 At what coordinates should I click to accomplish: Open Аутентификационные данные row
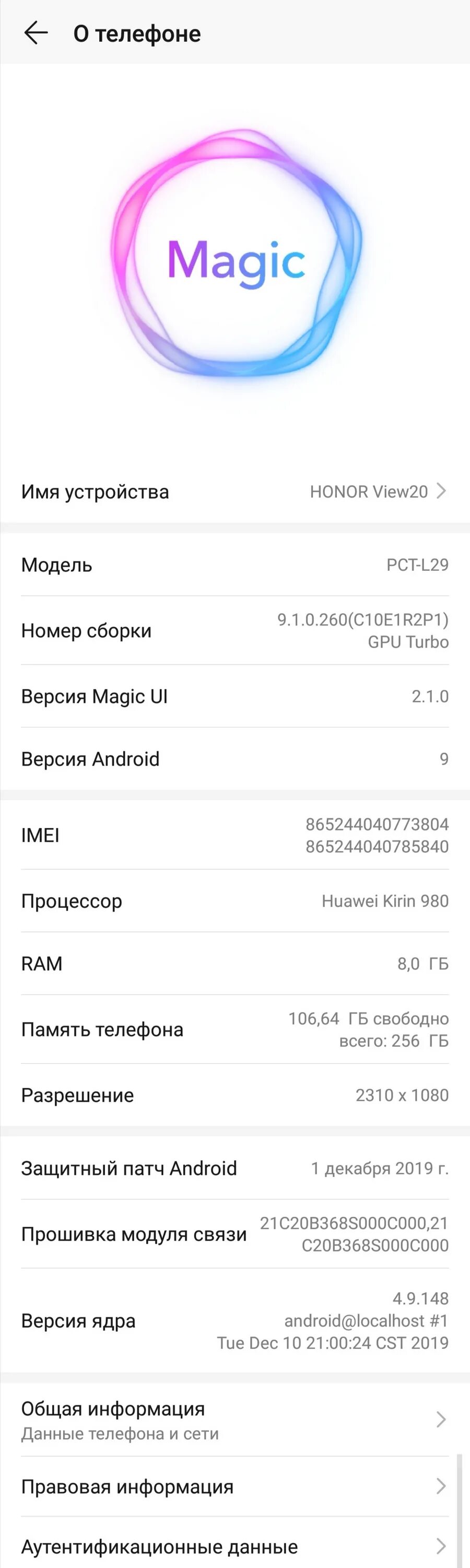pyautogui.click(x=234, y=1546)
